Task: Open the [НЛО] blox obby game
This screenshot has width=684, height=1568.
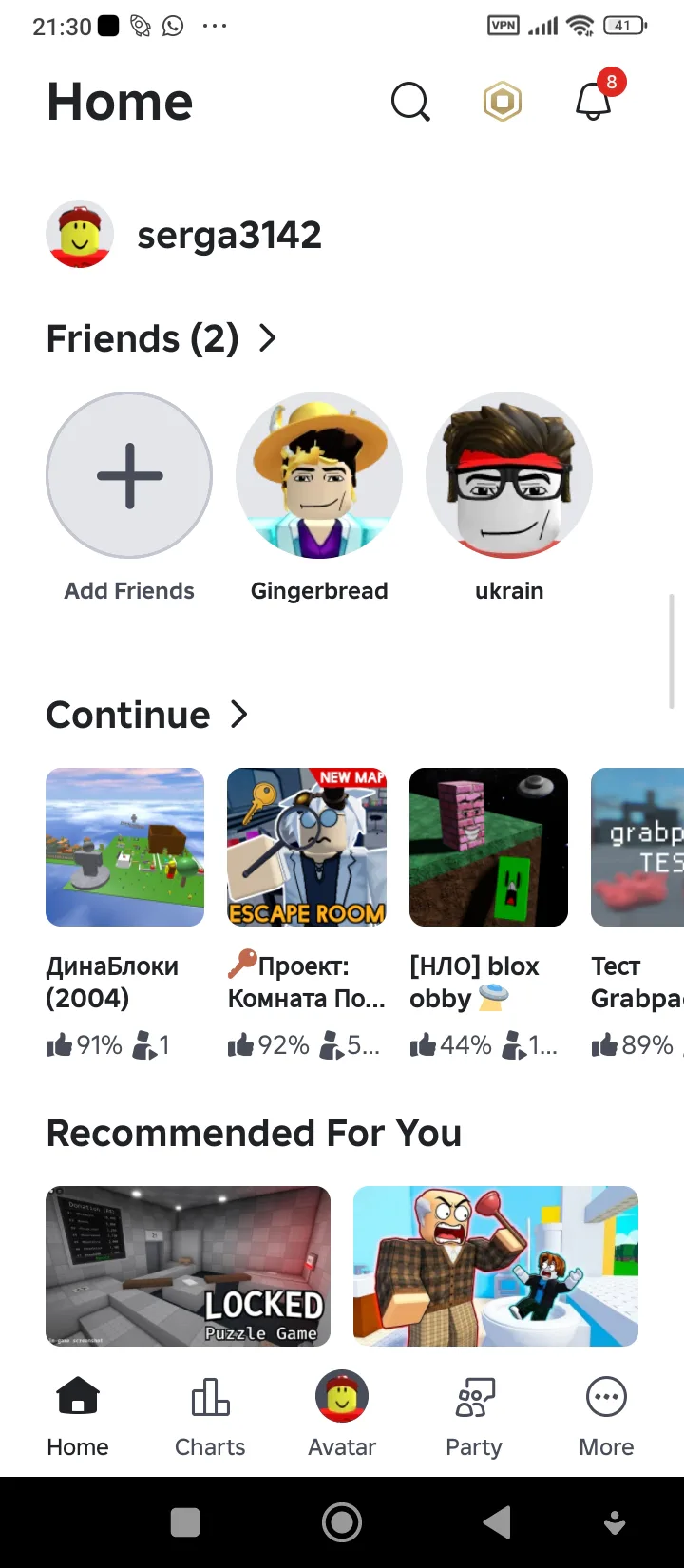Action: click(x=488, y=847)
